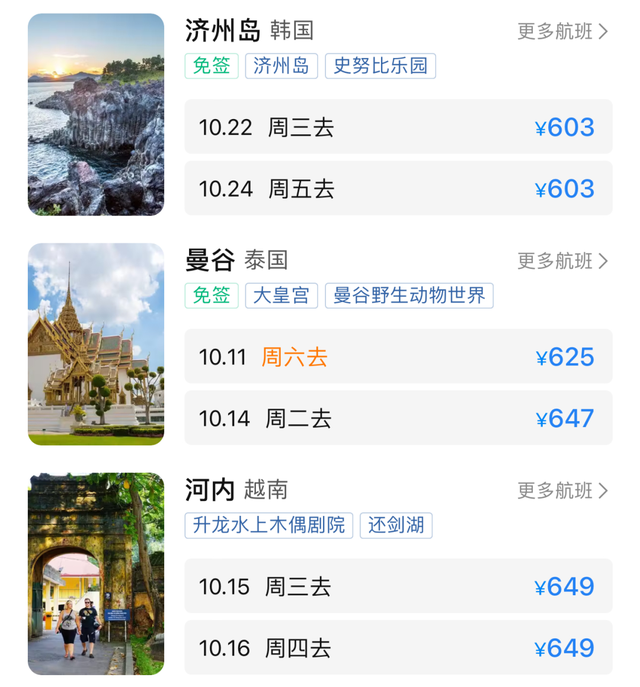The height and width of the screenshot is (687, 640).
Task: Open the 曼谷 destination photo
Action: click(96, 344)
